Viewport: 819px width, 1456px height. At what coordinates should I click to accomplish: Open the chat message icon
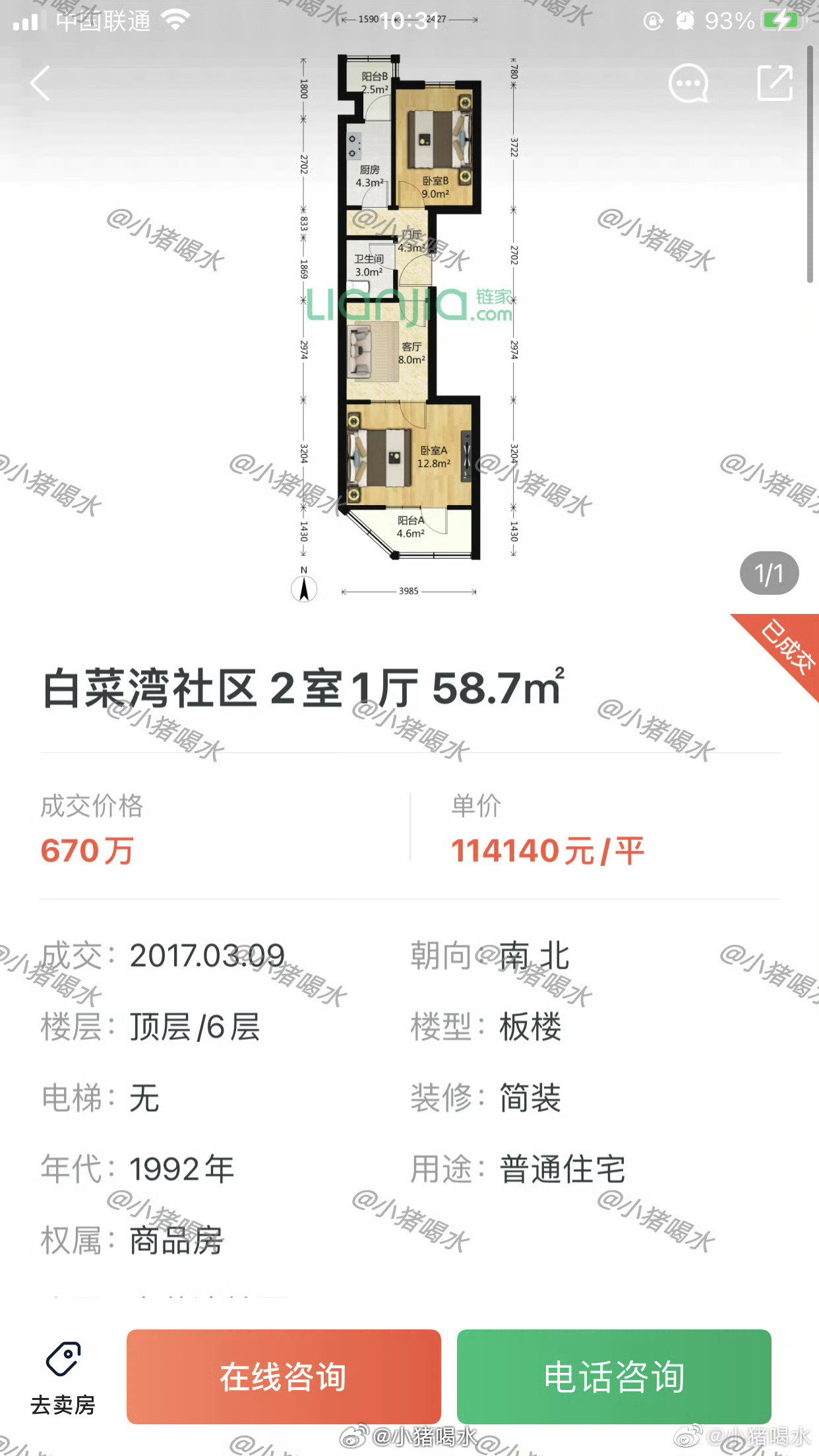coord(688,84)
